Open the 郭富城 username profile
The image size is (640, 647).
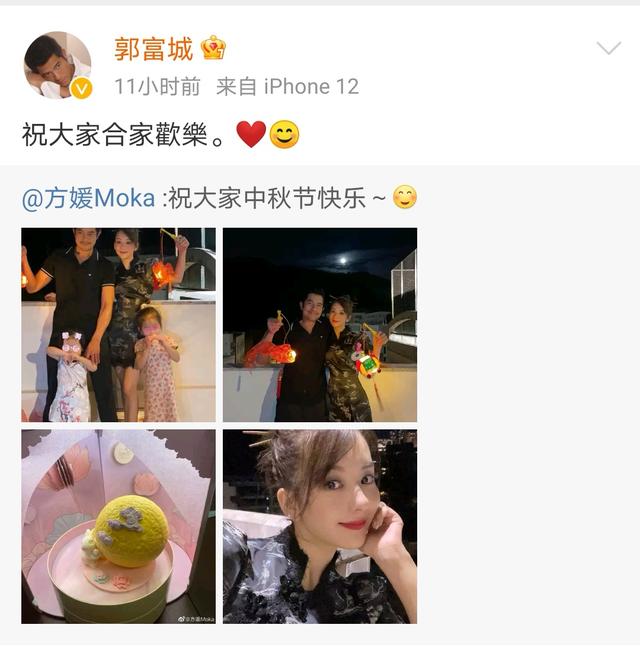click(x=153, y=48)
